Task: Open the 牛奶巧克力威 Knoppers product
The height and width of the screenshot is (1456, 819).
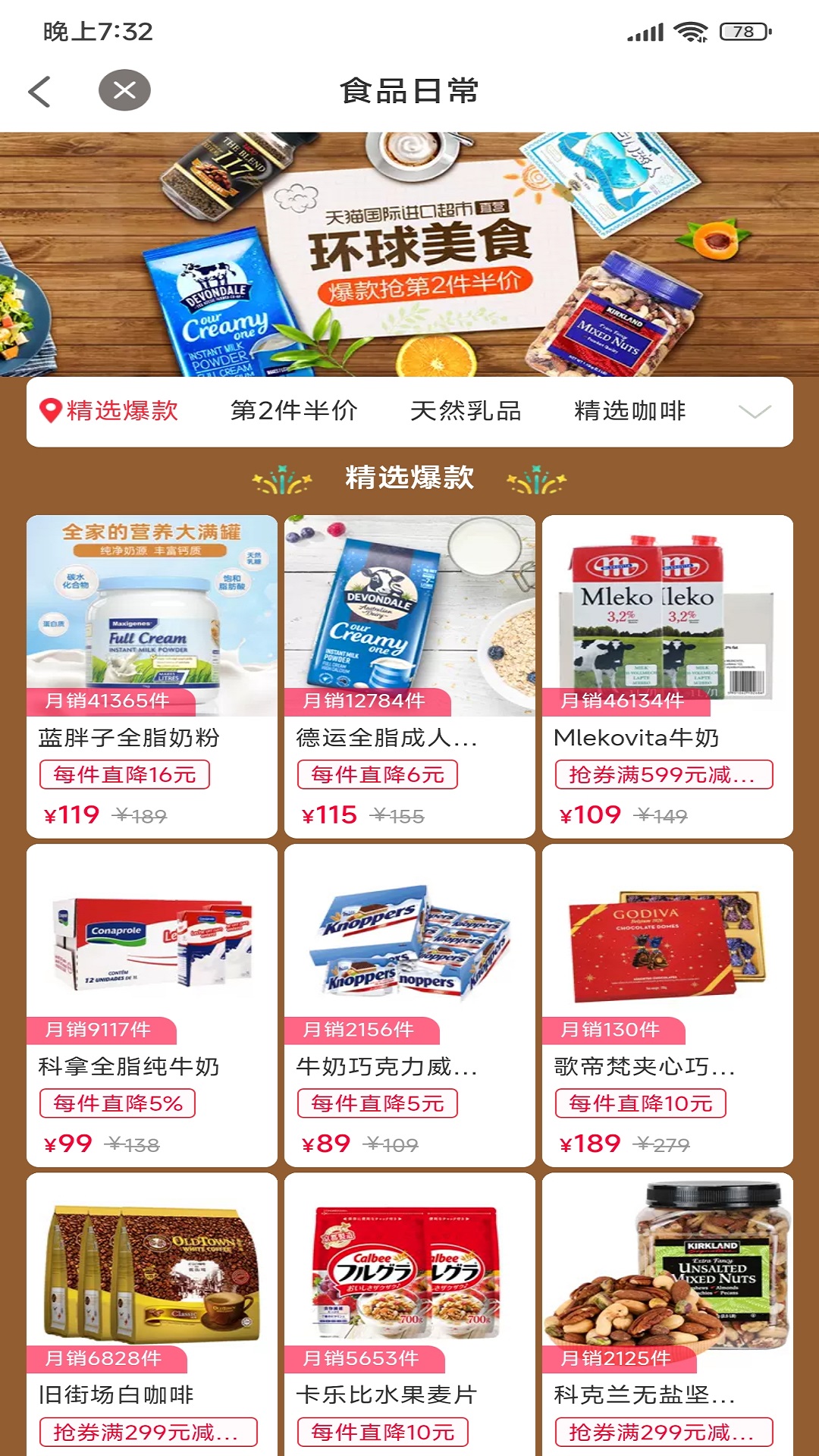Action: [409, 1005]
